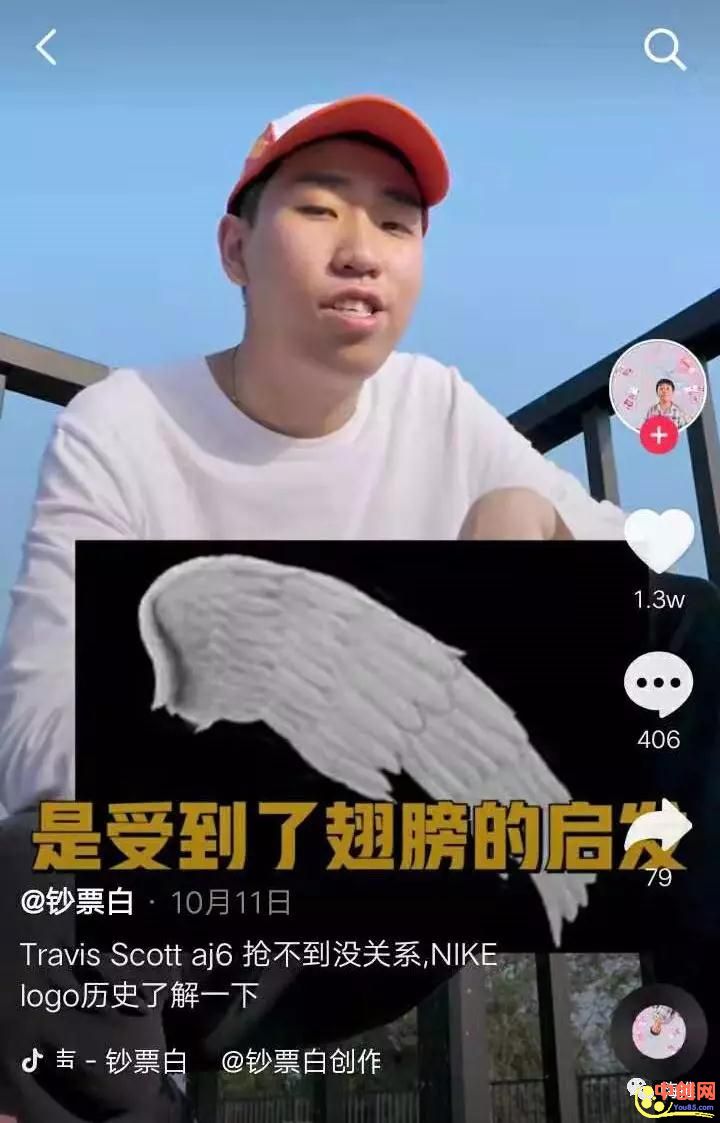
Task: Go back using the top-left arrow
Action: pyautogui.click(x=46, y=47)
